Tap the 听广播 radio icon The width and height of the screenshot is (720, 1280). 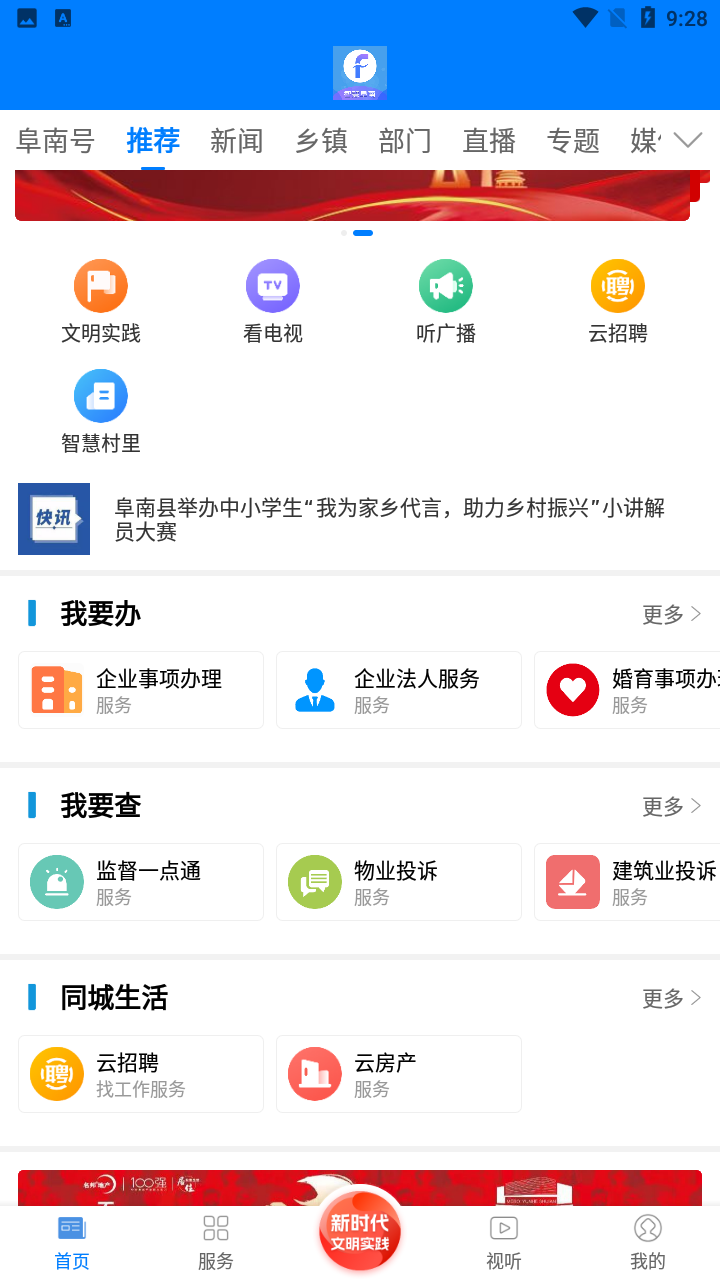click(445, 298)
